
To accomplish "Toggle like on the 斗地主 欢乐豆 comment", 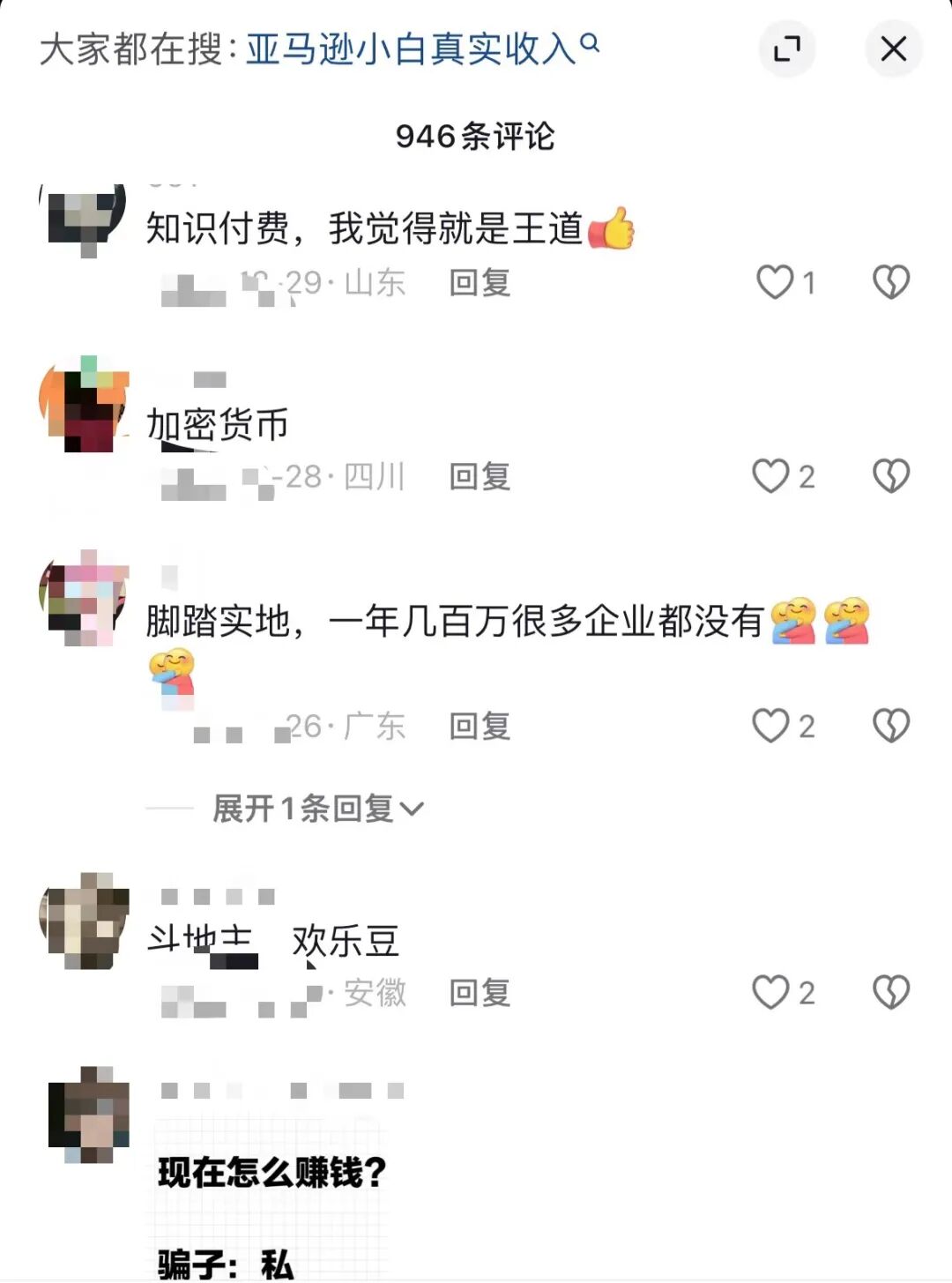I will [x=773, y=993].
